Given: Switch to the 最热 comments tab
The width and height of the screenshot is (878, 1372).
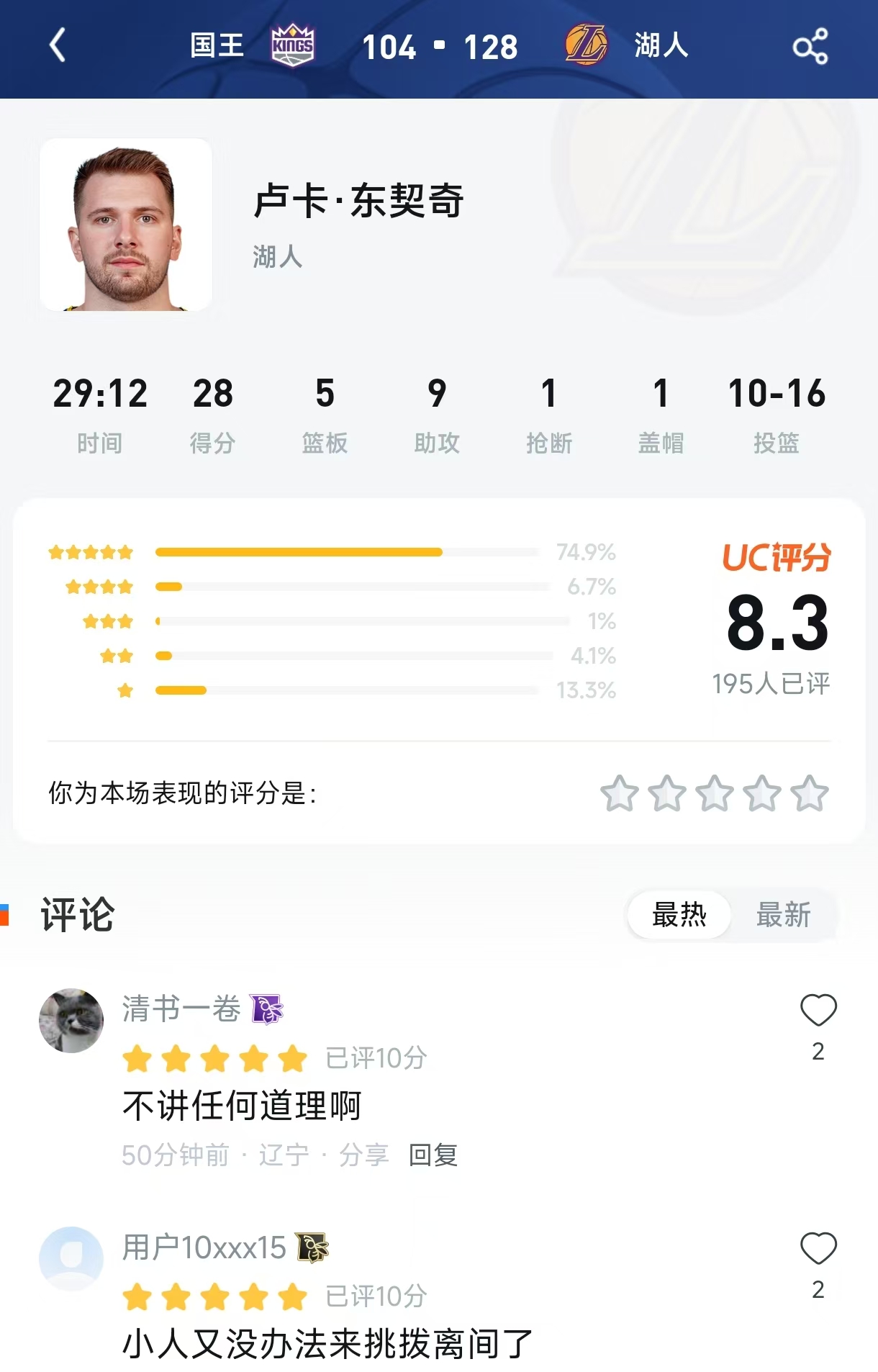Looking at the screenshot, I should (679, 915).
